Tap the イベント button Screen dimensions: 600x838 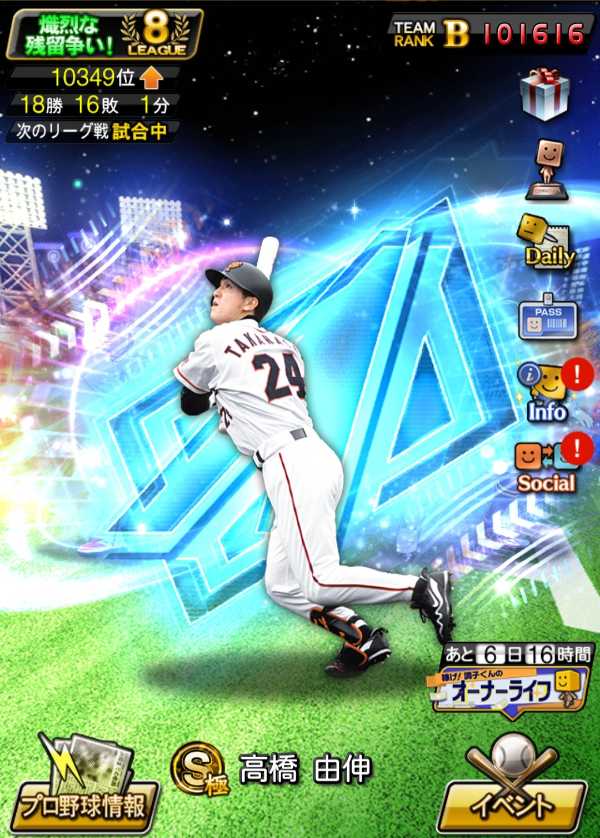pyautogui.click(x=514, y=789)
